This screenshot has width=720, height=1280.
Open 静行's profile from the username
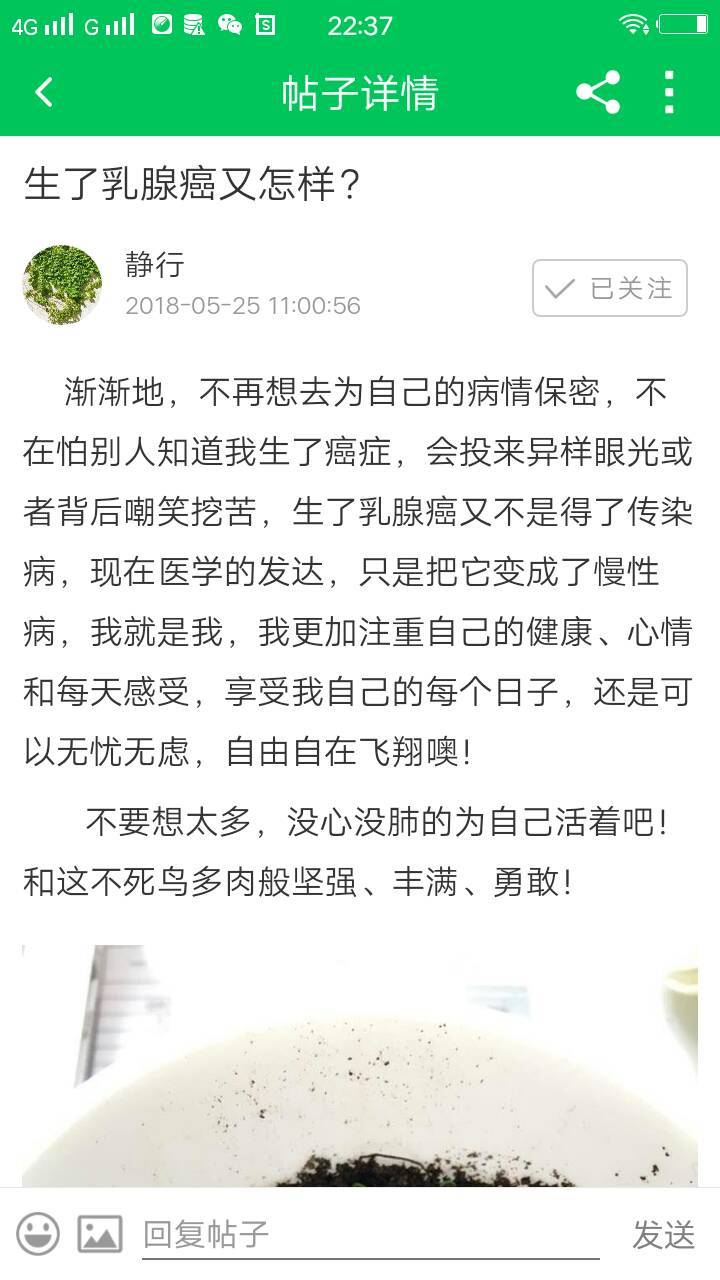[x=154, y=266]
